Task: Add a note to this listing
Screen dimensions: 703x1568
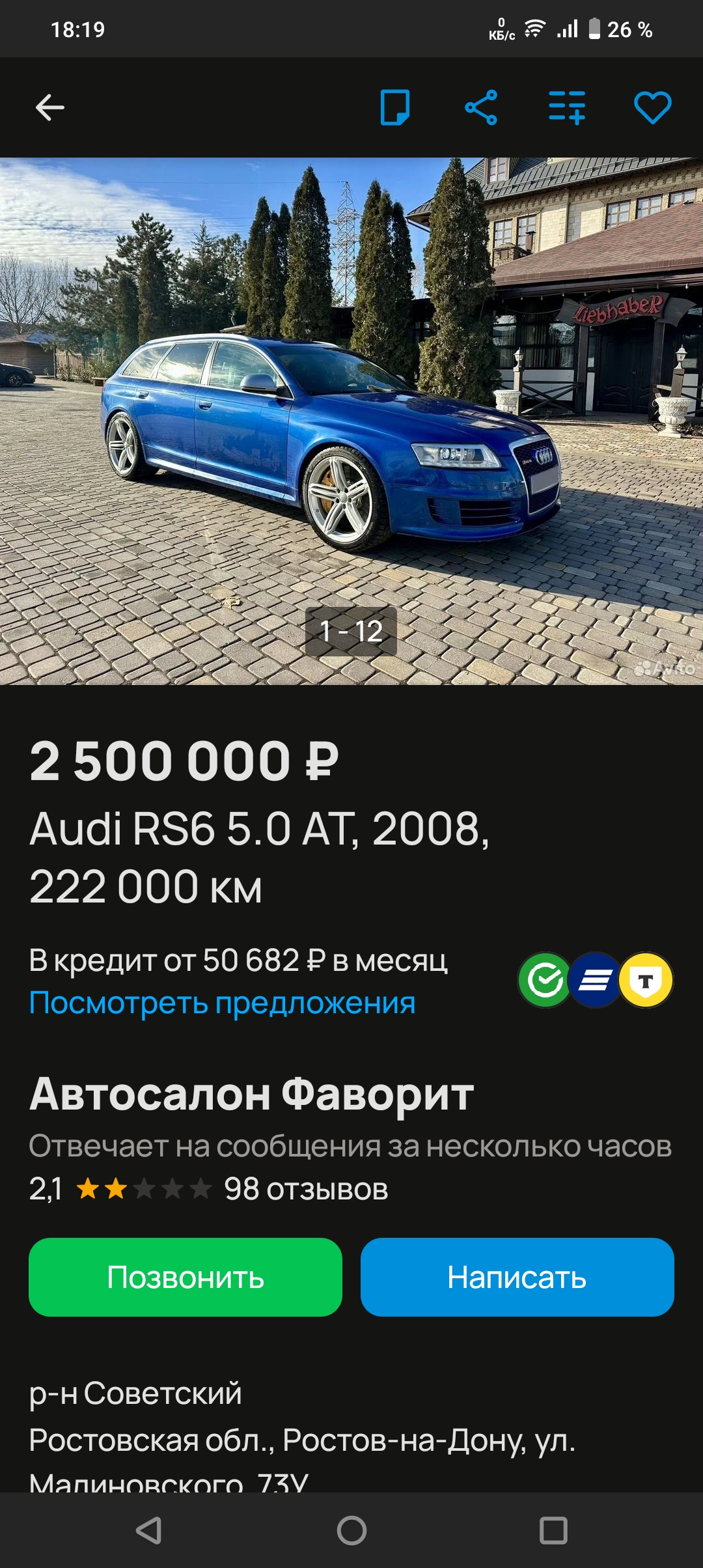Action: click(395, 107)
